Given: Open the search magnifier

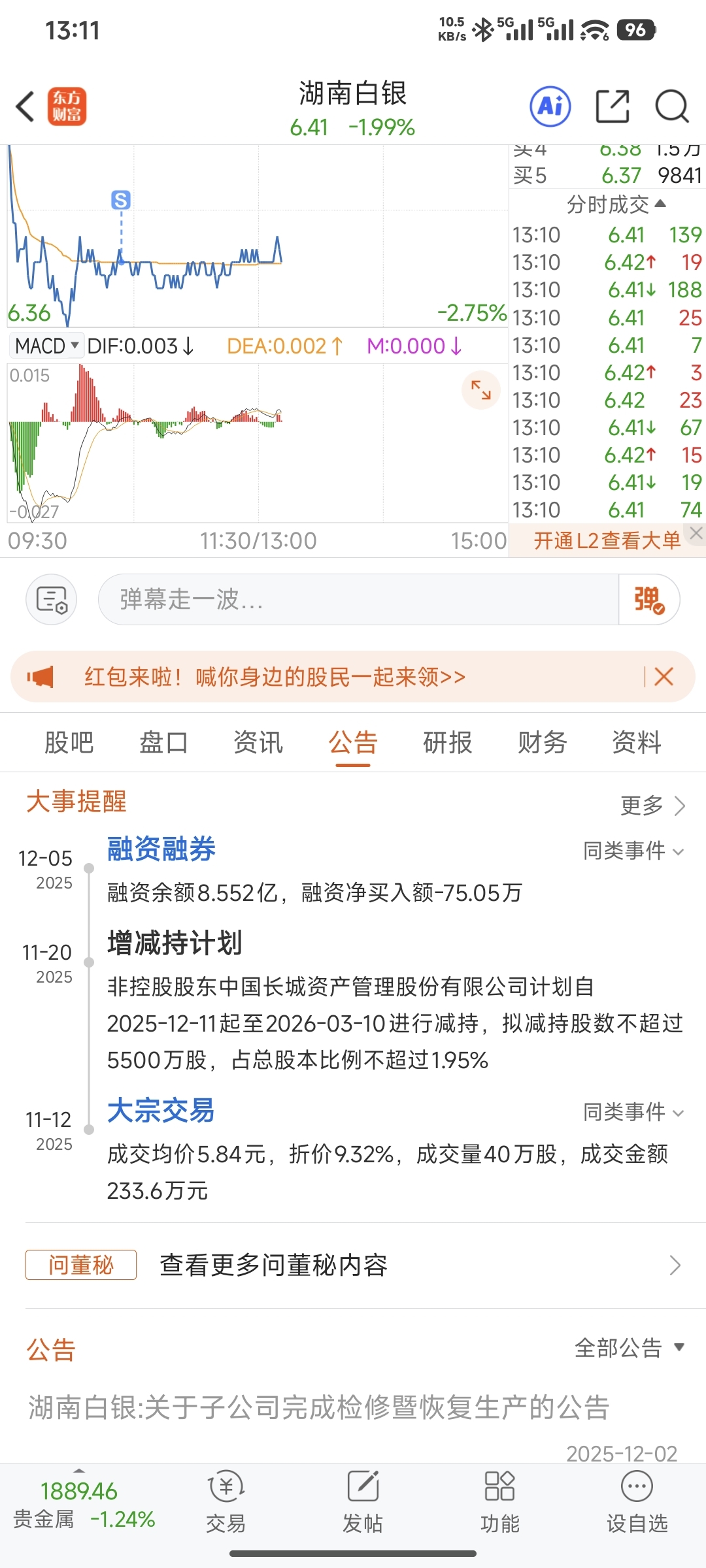Looking at the screenshot, I should tap(672, 106).
